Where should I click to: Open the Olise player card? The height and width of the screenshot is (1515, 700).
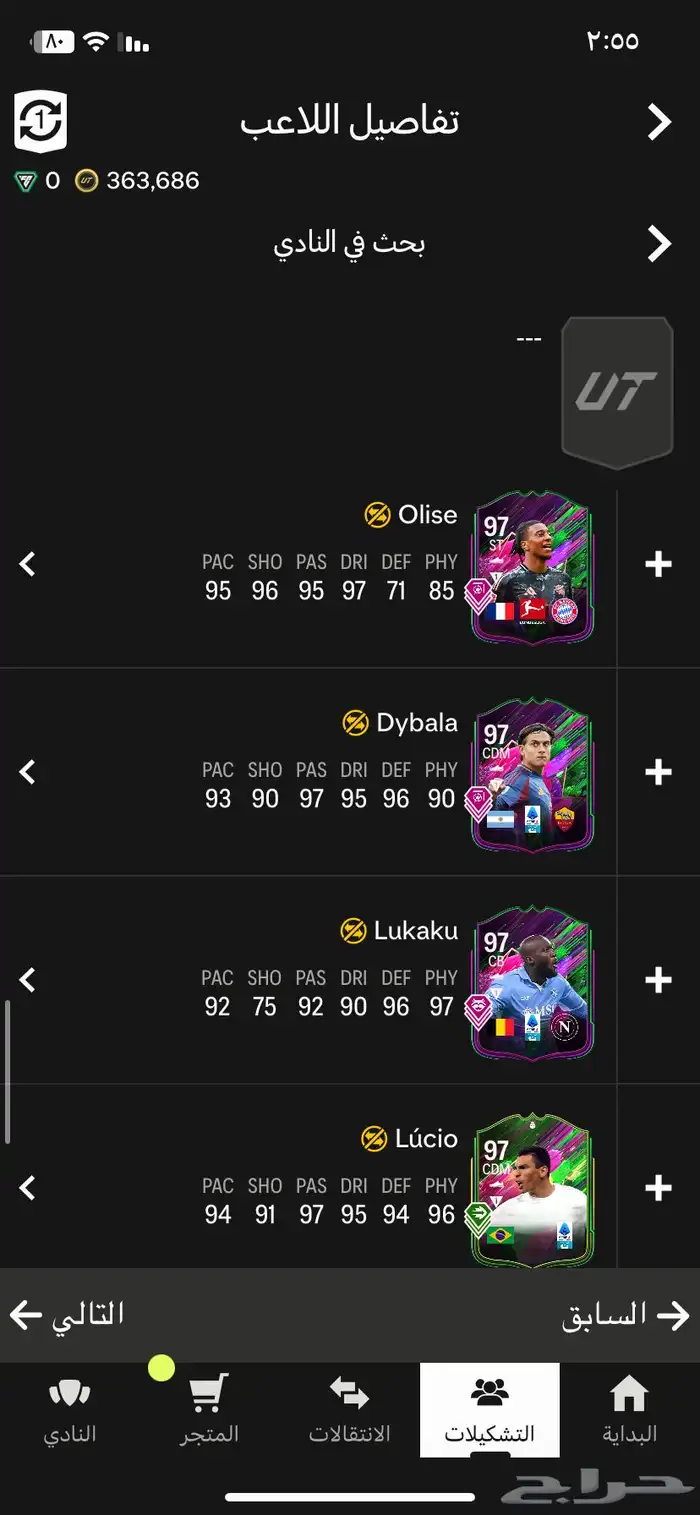[532, 567]
